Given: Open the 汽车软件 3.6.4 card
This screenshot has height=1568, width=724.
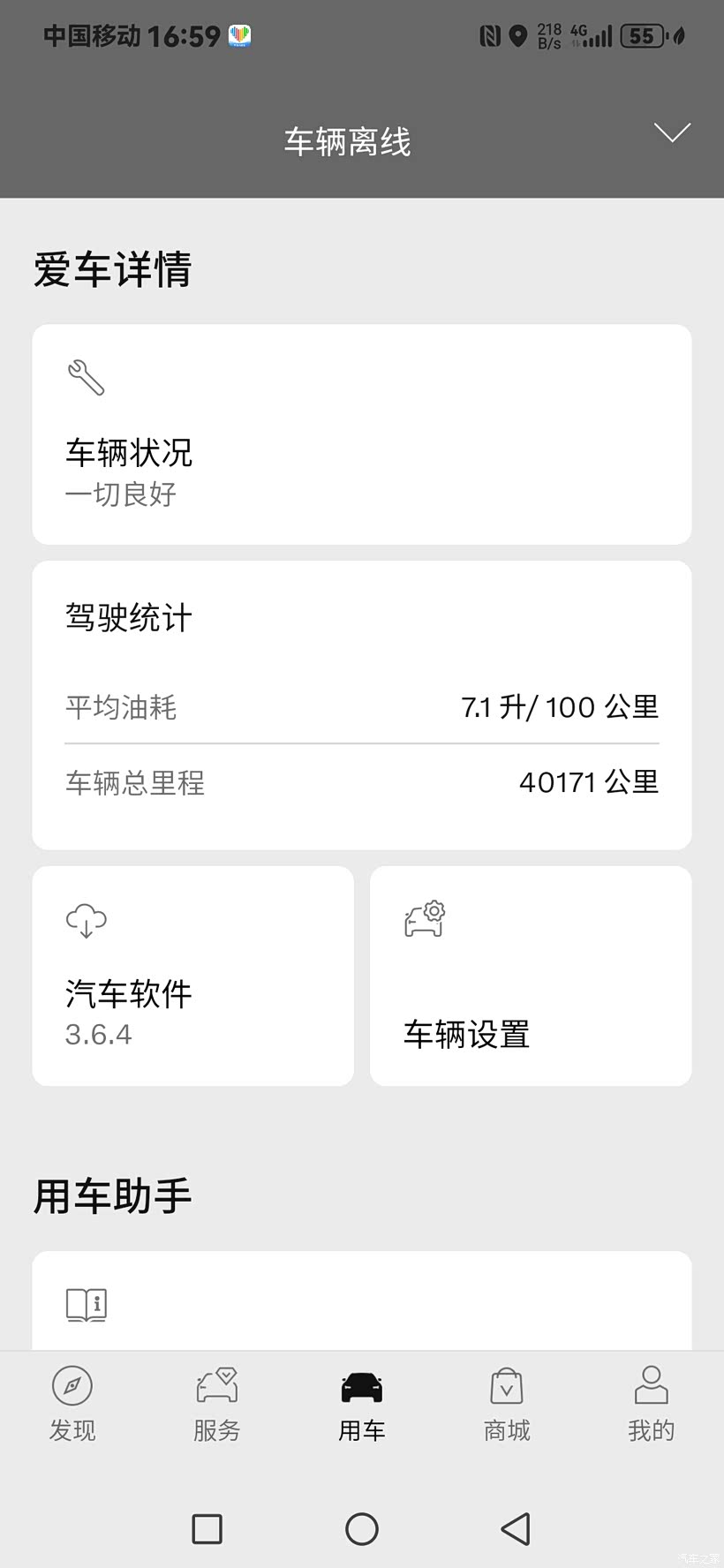Looking at the screenshot, I should click(192, 976).
